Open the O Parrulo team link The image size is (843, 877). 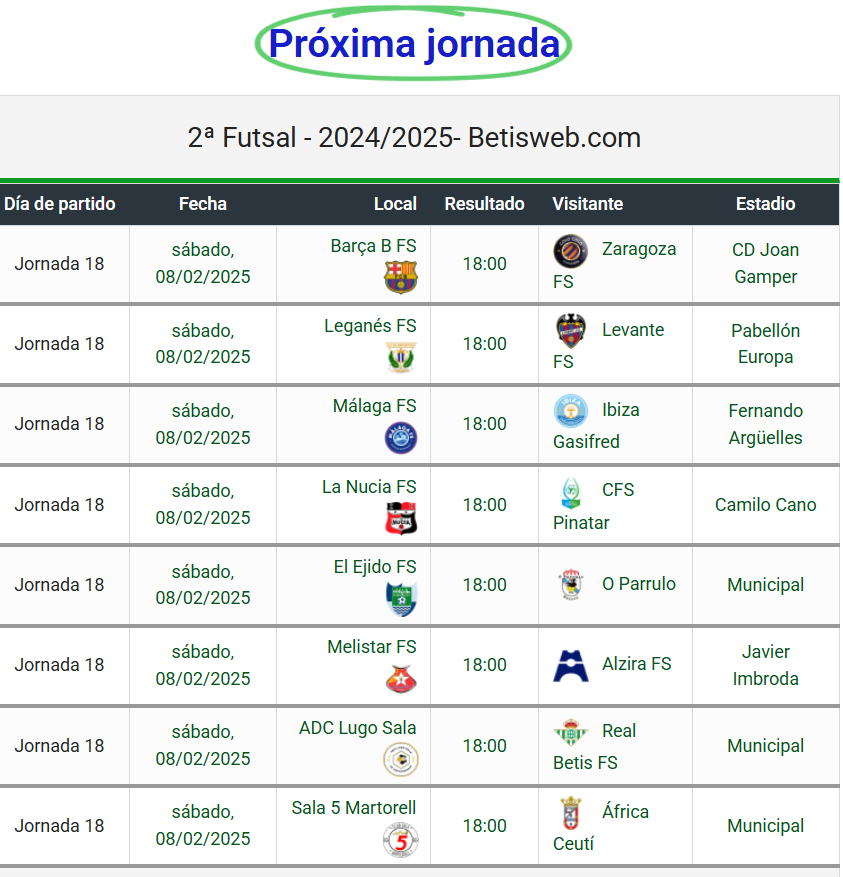click(x=638, y=584)
